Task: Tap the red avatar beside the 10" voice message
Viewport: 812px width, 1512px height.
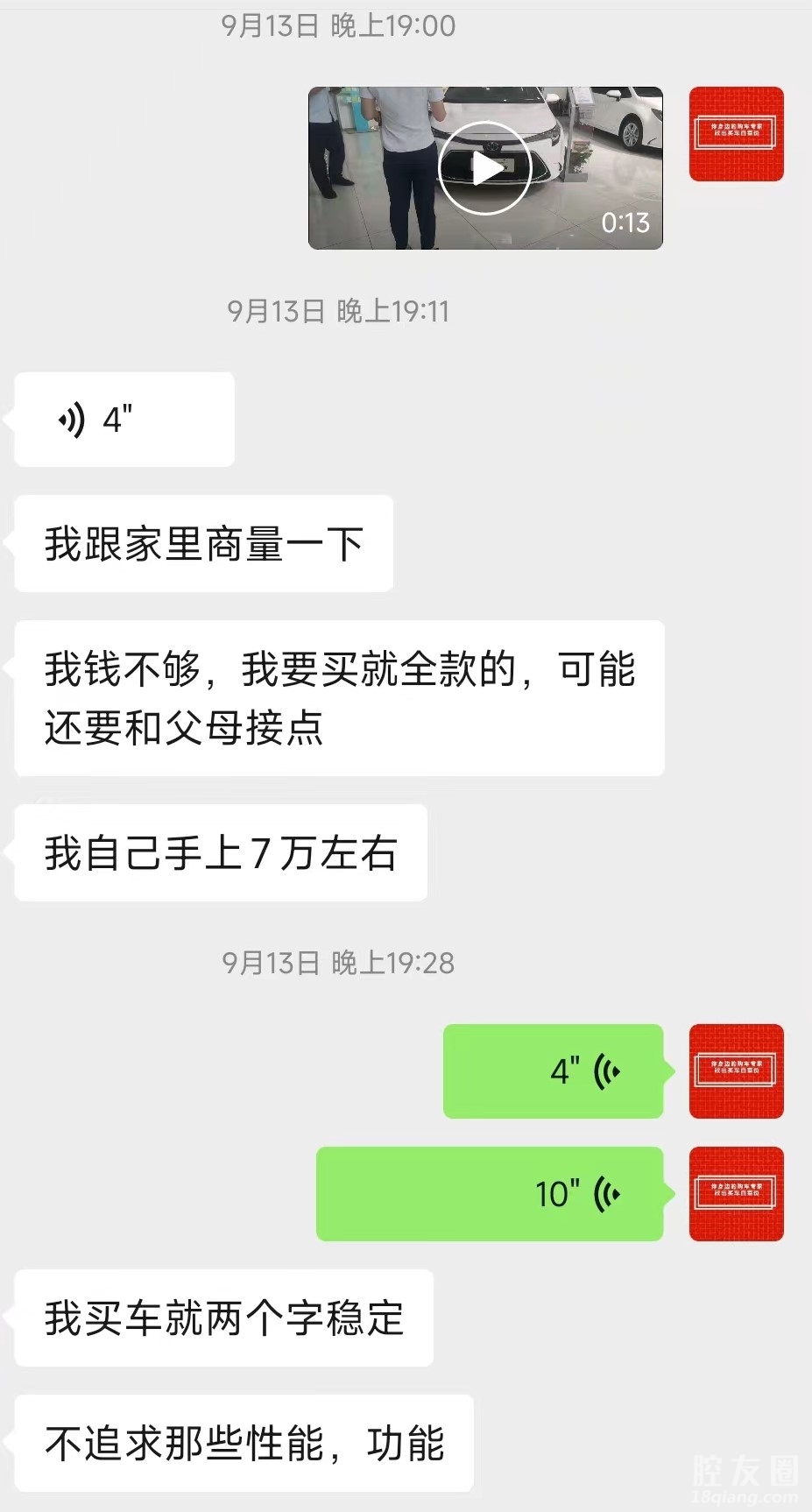Action: point(736,1193)
